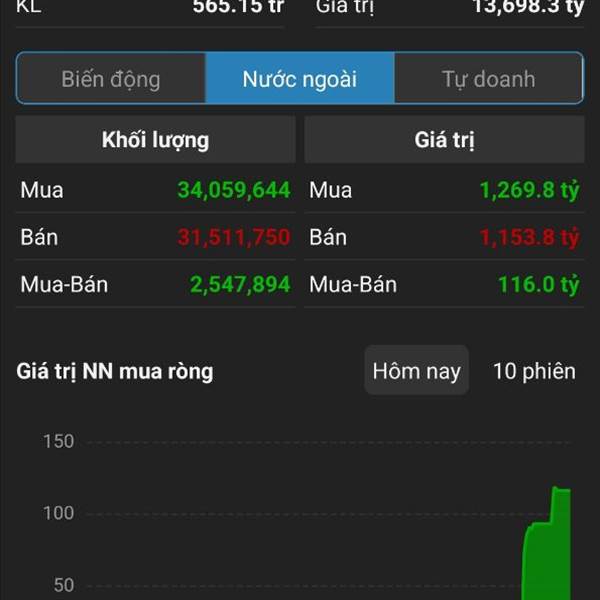Switch to the Biến động tab
Viewport: 600px width, 600px height.
pos(111,79)
